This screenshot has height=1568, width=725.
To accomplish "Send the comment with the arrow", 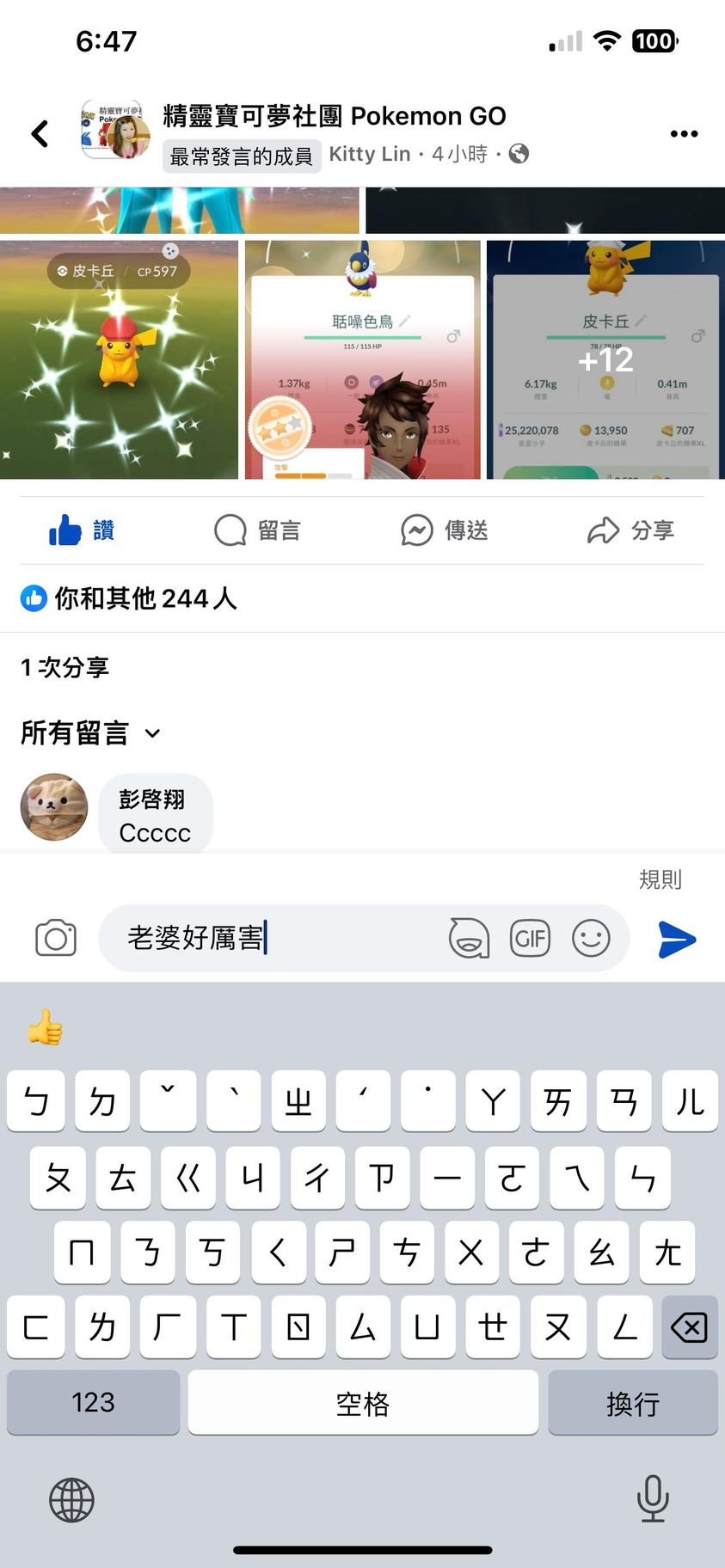I will pos(677,939).
